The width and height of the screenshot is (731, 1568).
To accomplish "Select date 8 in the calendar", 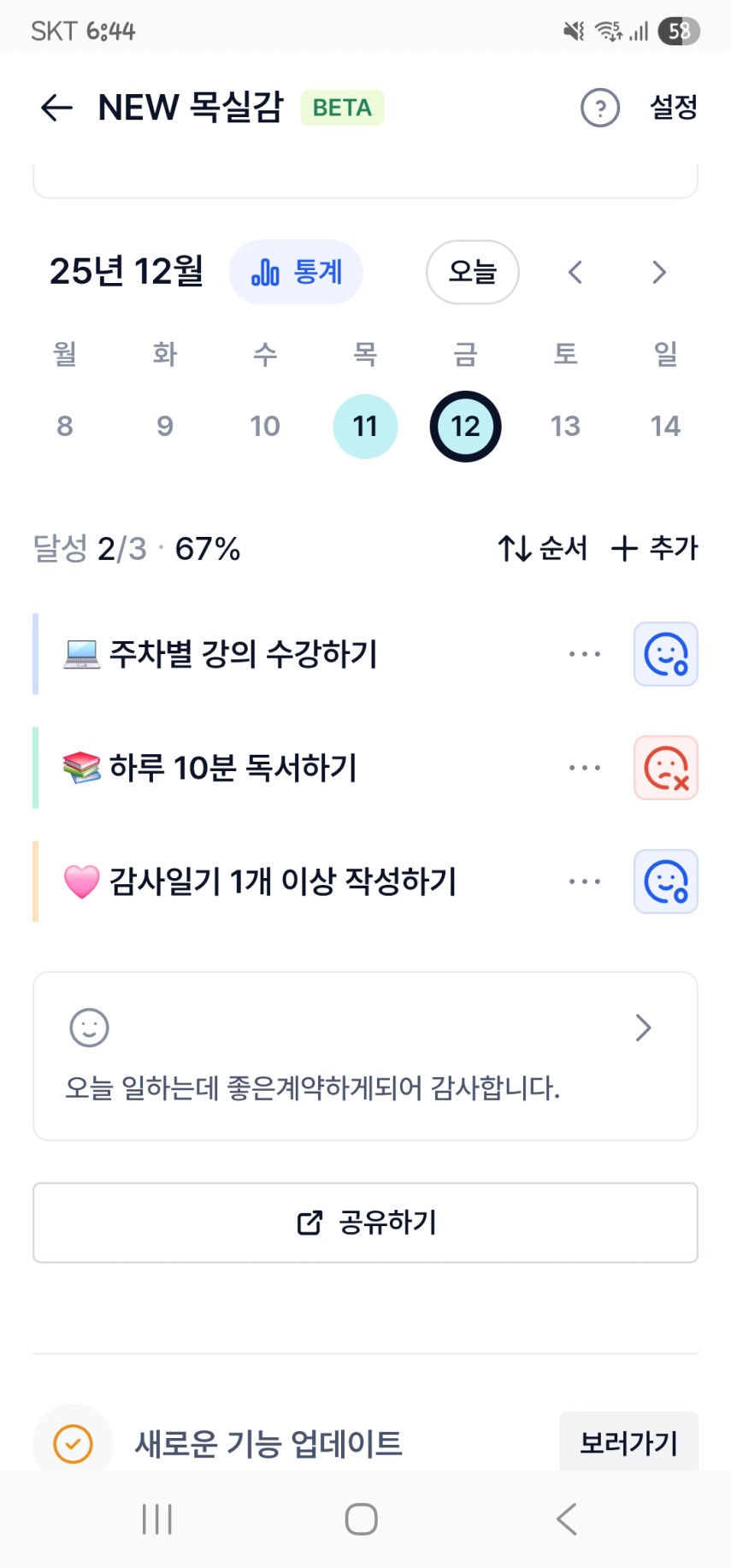I will pos(65,426).
